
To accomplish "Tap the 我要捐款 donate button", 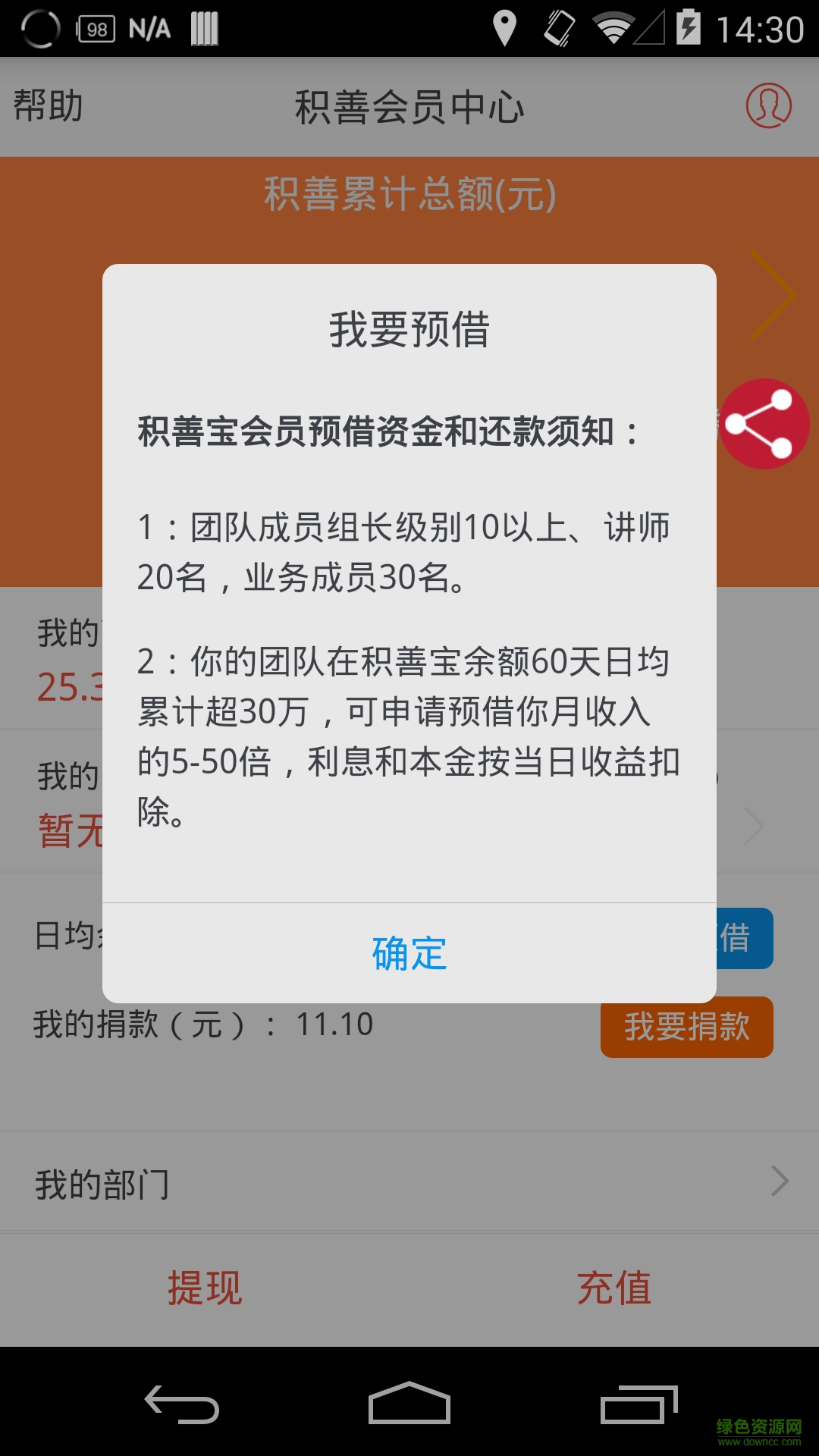I will point(686,1027).
